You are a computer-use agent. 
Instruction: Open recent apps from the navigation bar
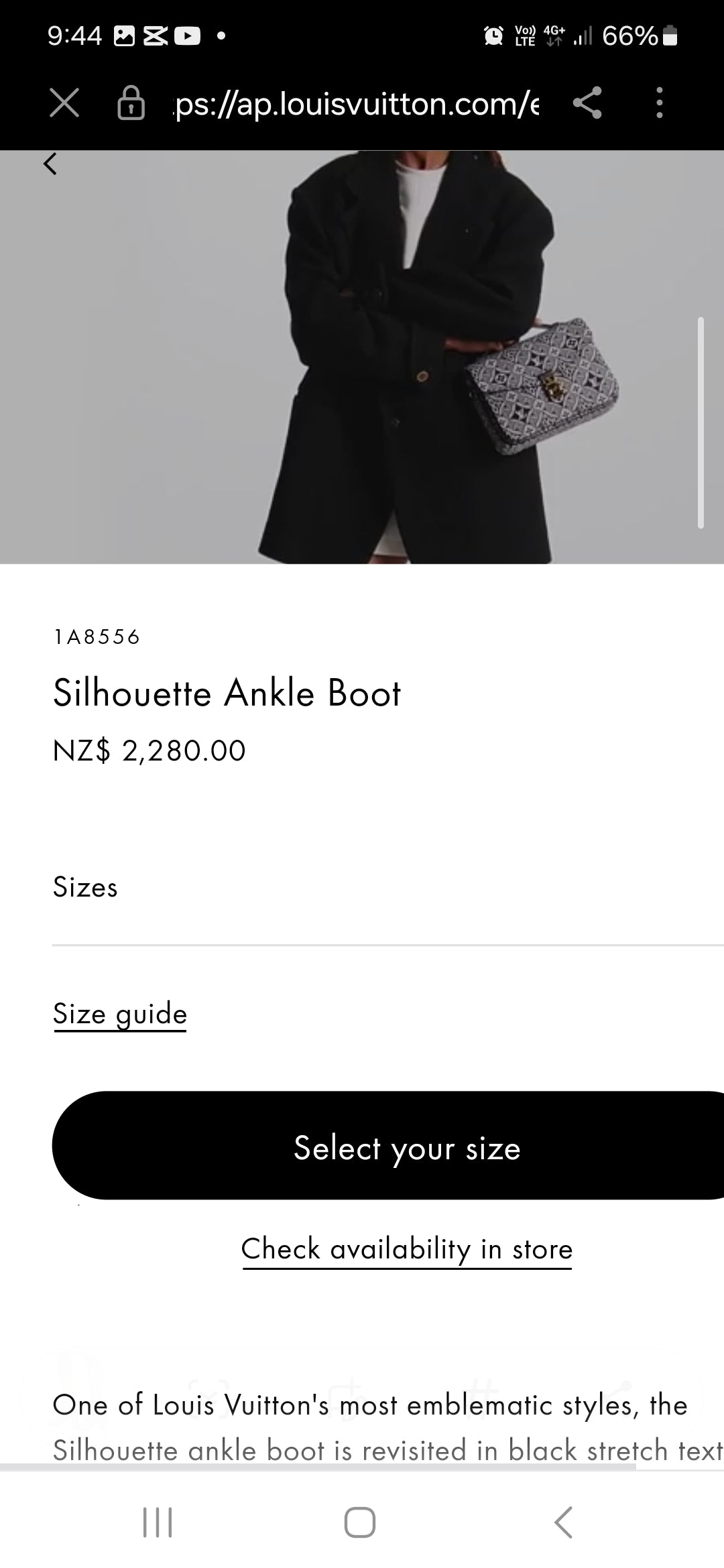tap(158, 1522)
